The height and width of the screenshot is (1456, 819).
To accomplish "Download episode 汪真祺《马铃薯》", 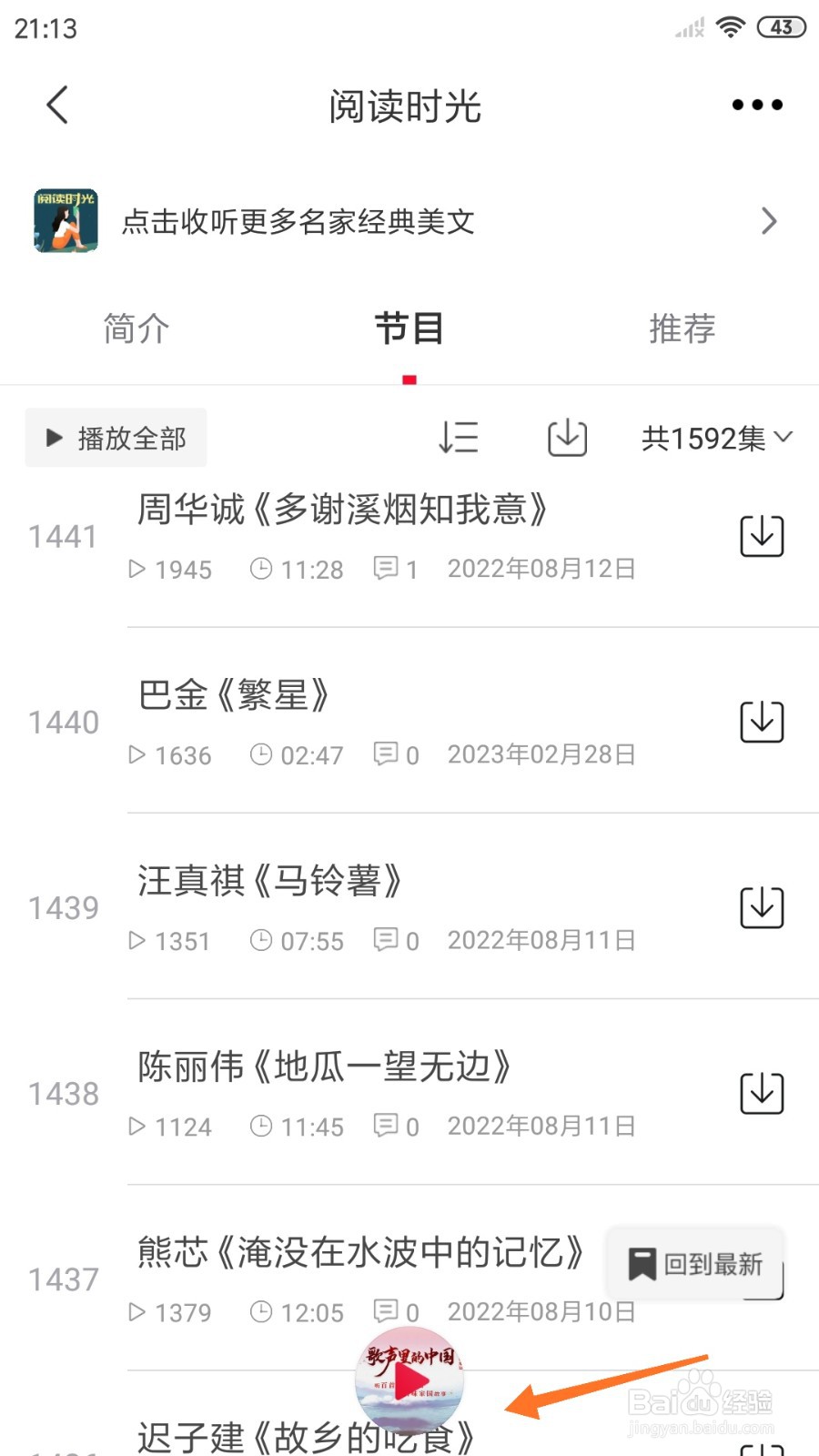I will pos(761,907).
